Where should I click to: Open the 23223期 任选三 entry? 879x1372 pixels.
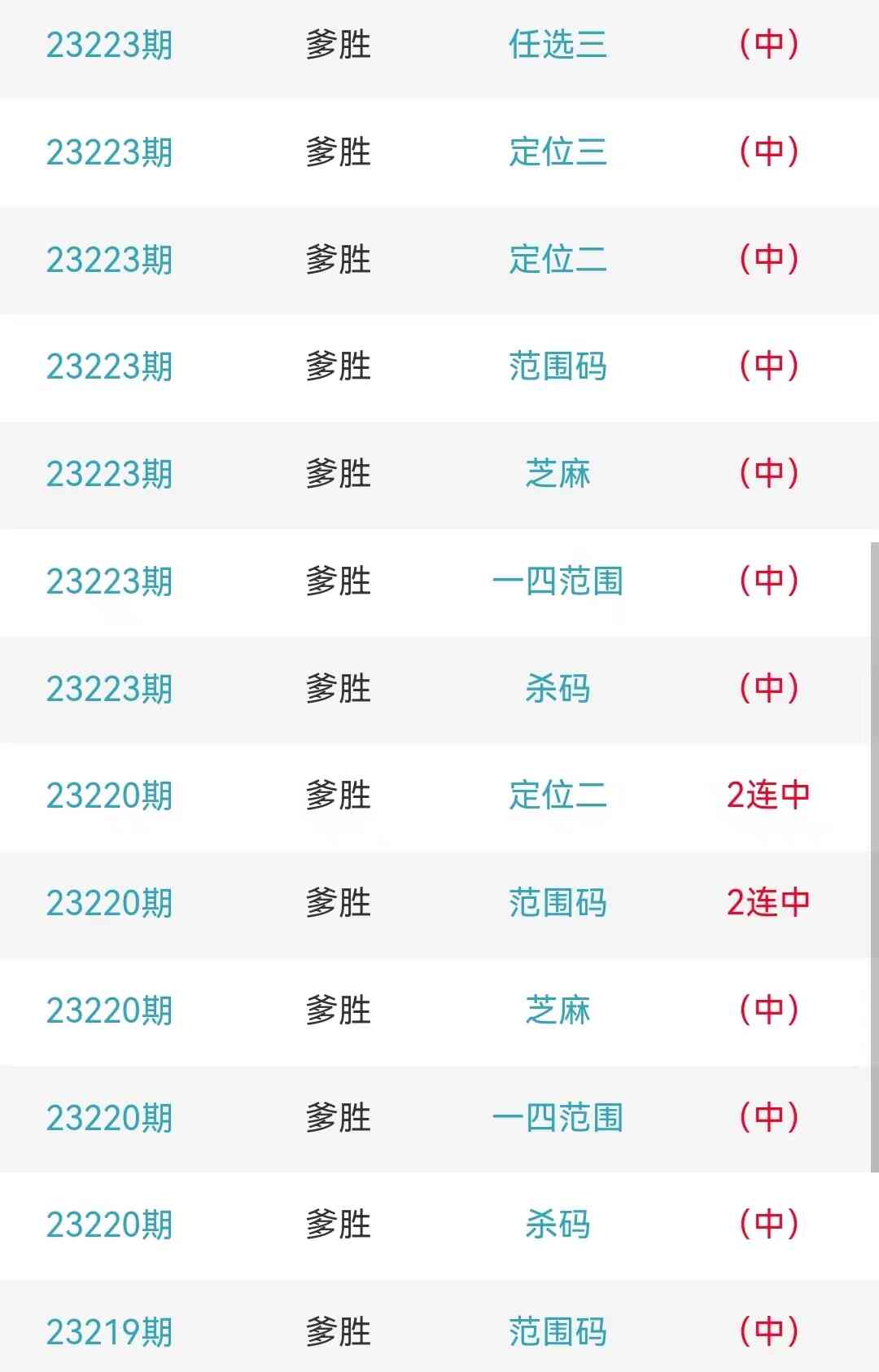tap(558, 45)
